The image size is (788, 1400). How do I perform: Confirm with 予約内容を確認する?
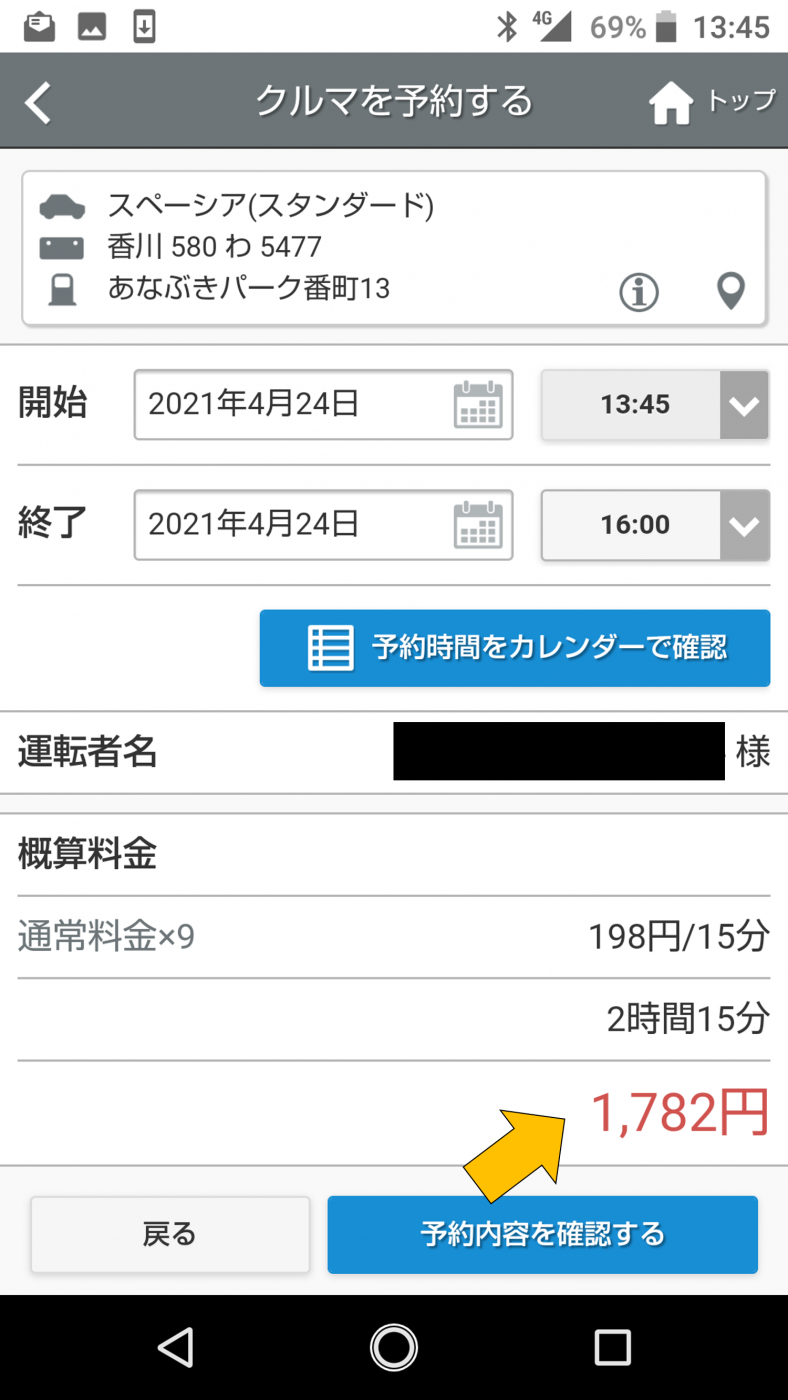[x=542, y=1234]
